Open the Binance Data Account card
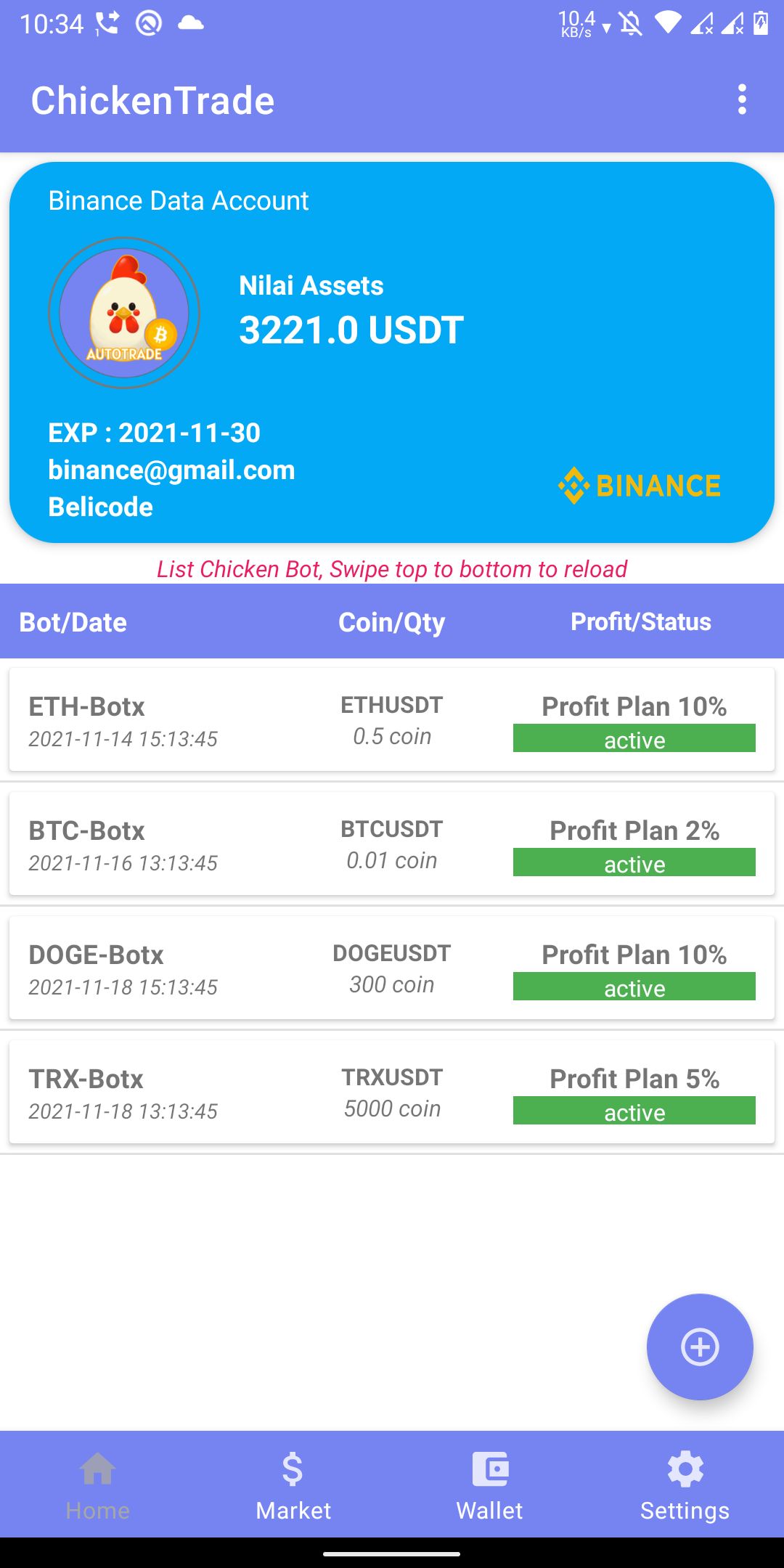 pyautogui.click(x=392, y=352)
